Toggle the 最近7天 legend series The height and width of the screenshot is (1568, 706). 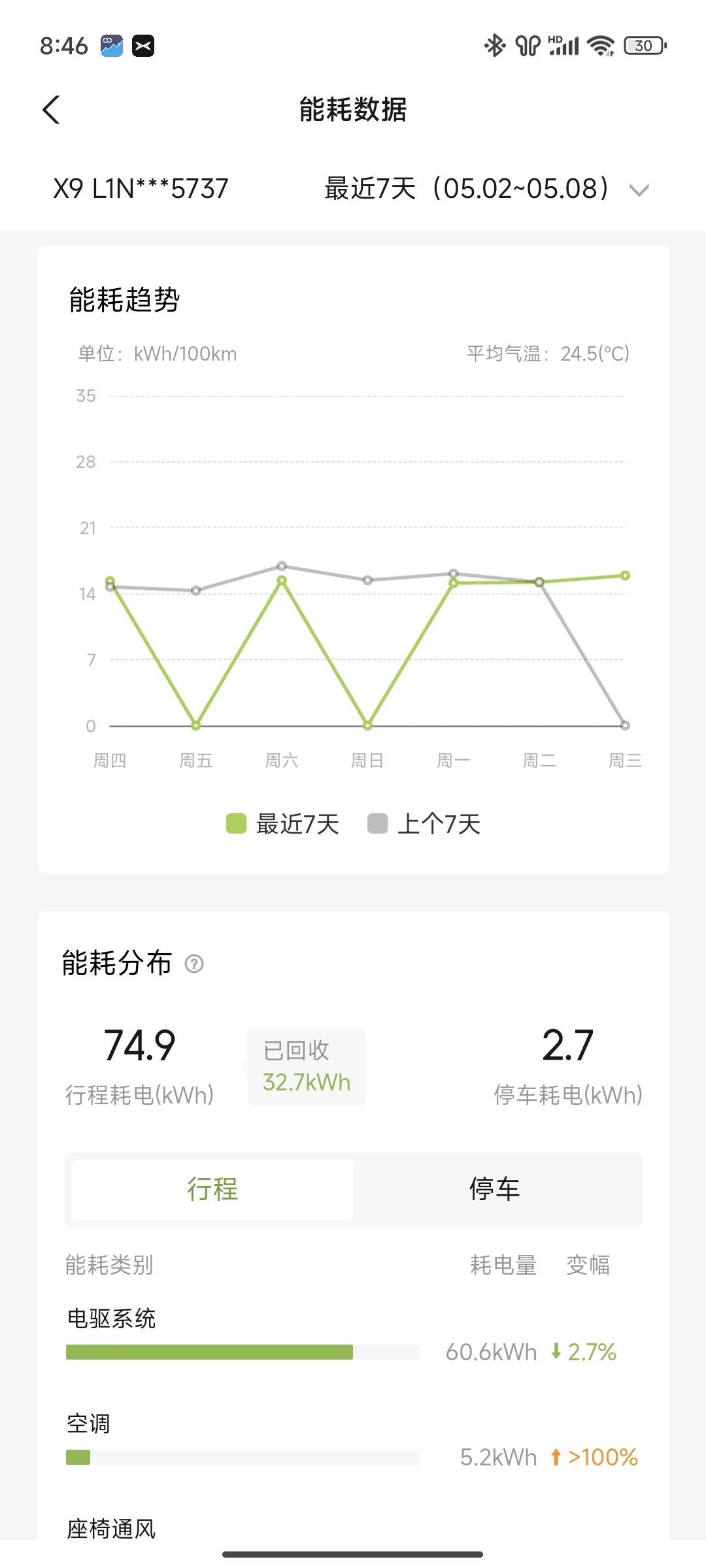click(282, 824)
